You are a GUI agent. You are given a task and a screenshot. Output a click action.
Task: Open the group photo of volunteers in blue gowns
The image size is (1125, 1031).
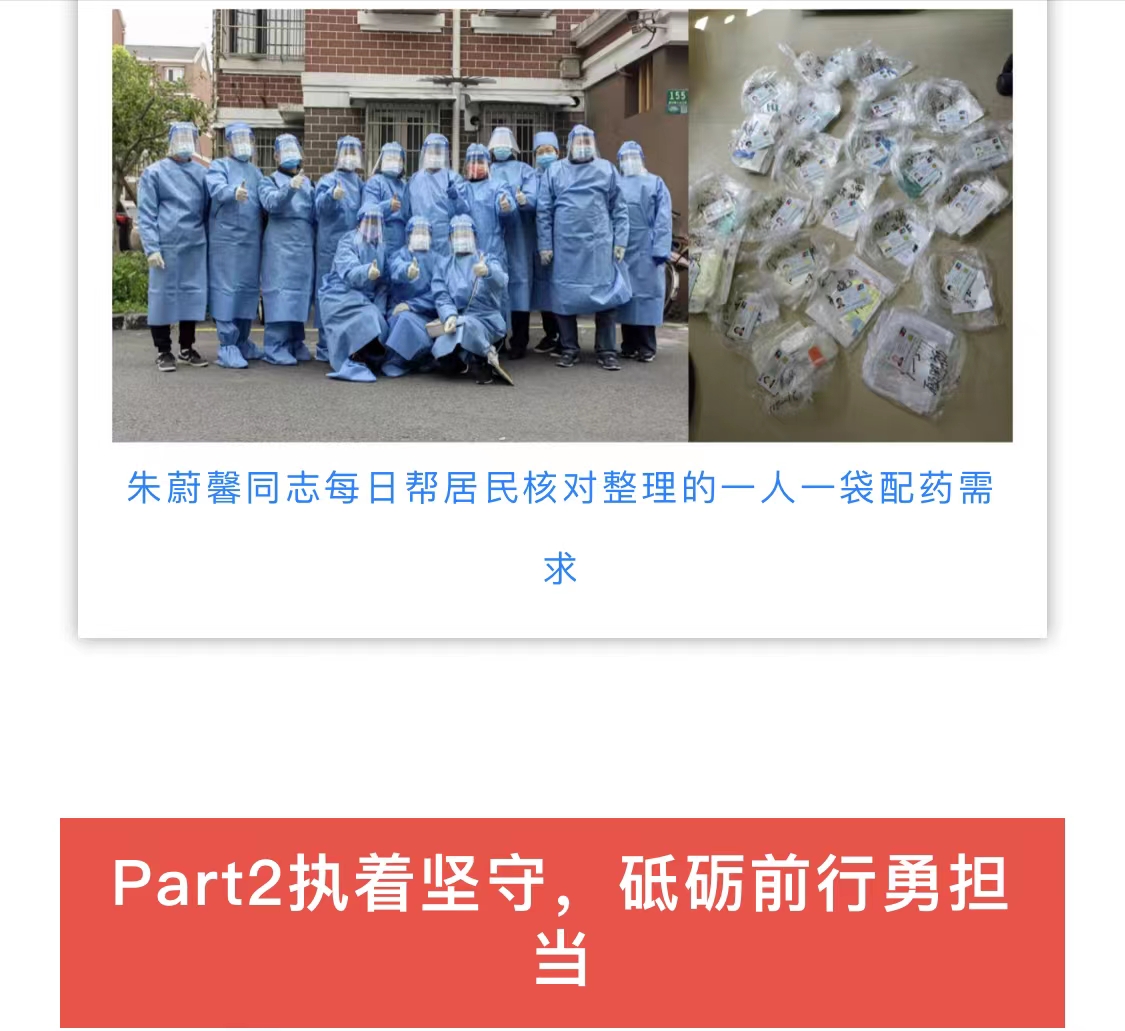[400, 225]
